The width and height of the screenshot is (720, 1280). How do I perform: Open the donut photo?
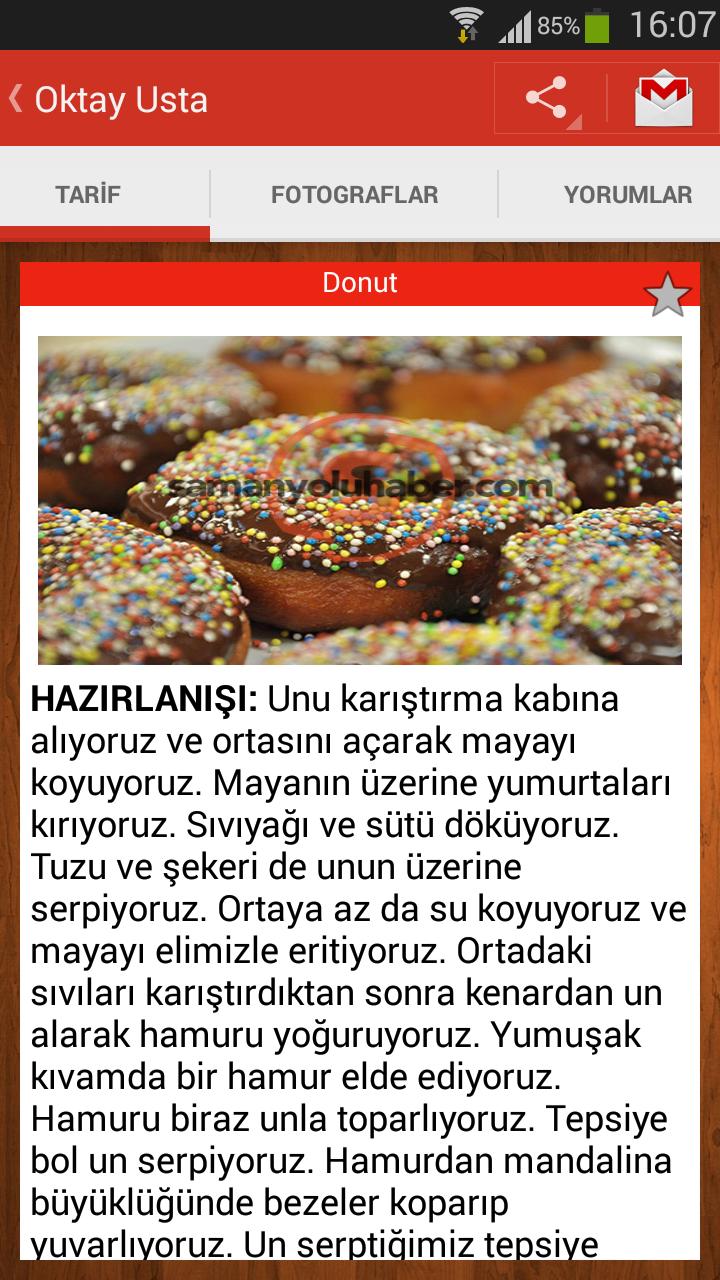click(360, 500)
